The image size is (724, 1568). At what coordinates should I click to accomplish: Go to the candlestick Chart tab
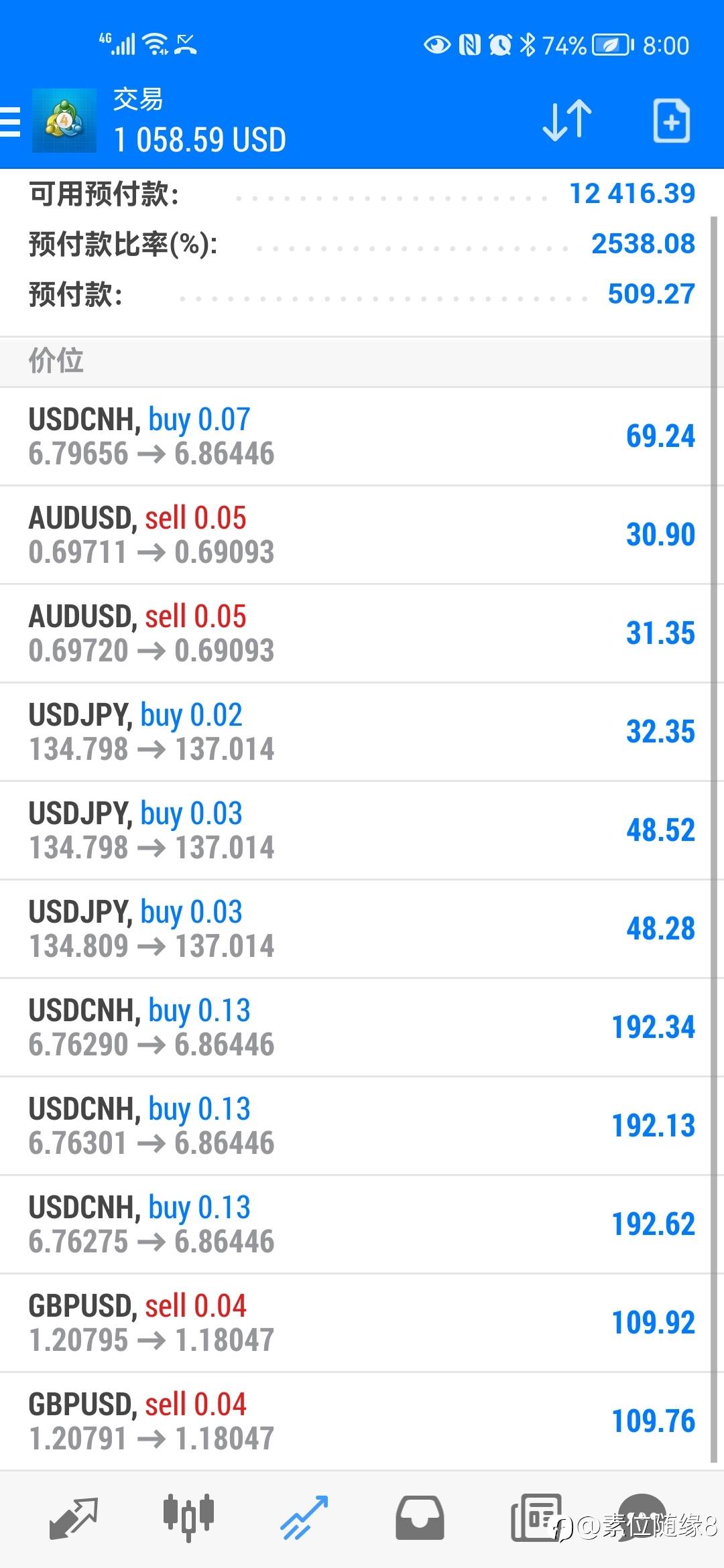(188, 1517)
